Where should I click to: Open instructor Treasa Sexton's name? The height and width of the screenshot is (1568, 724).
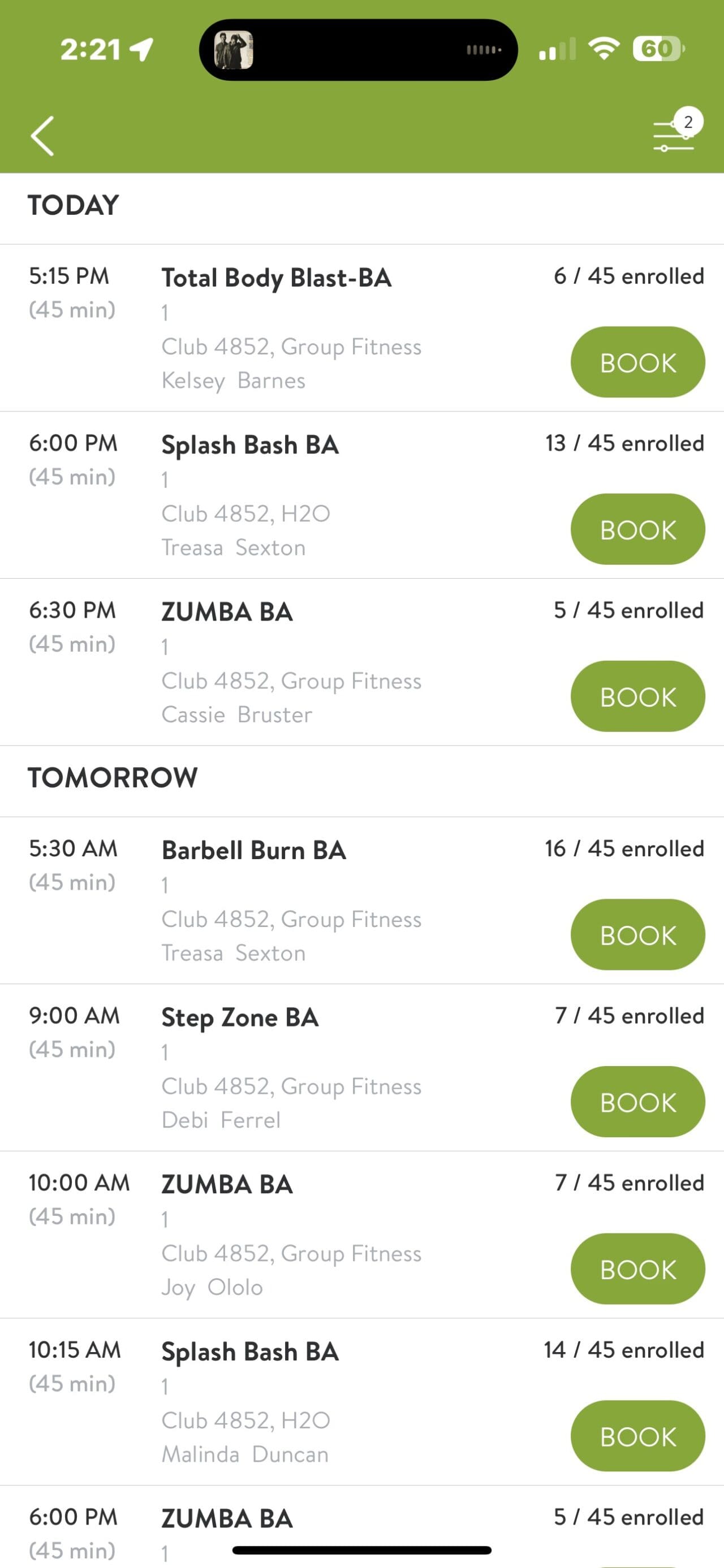pyautogui.click(x=234, y=547)
